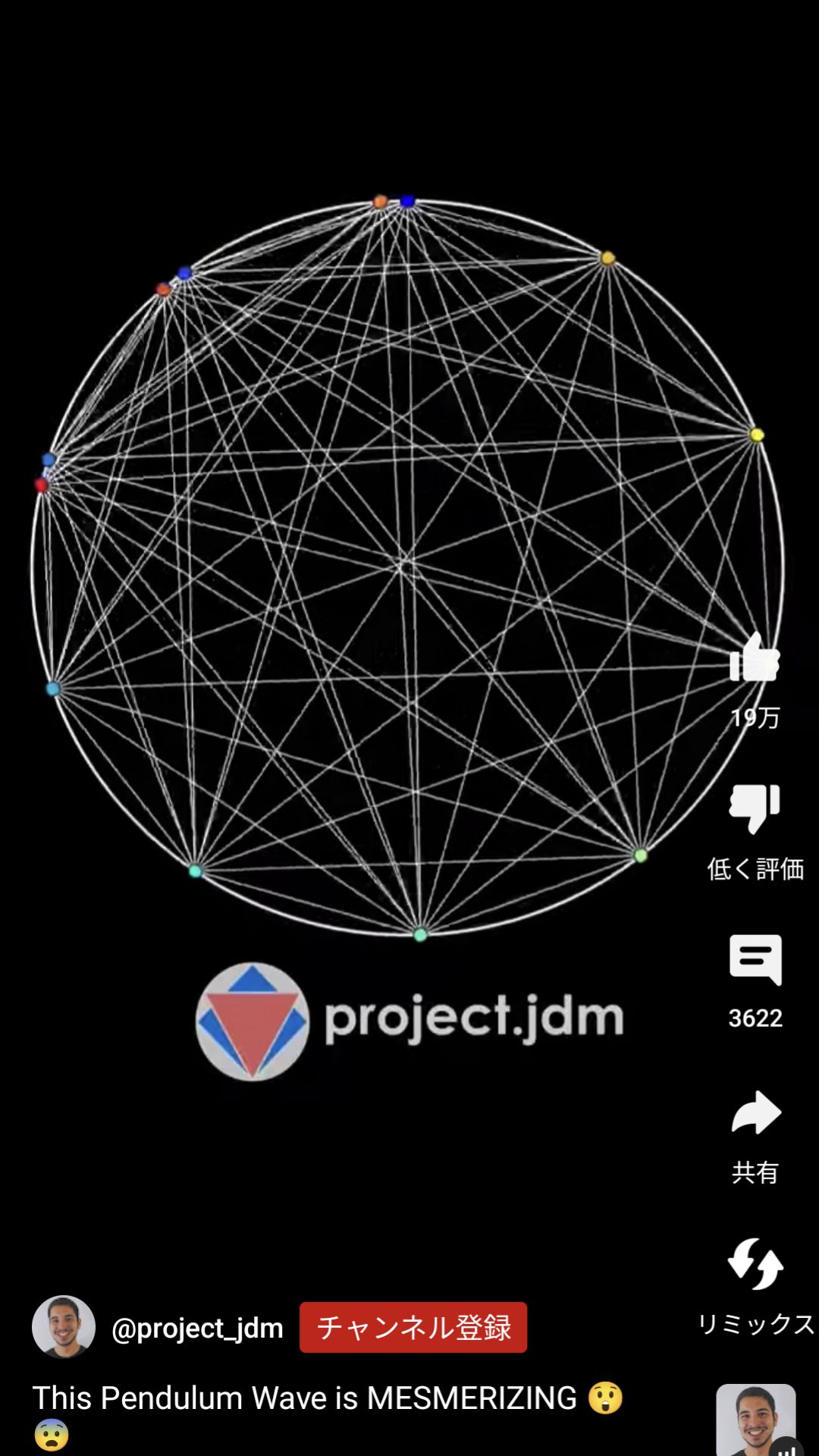Share this Short video
This screenshot has height=1456, width=819.
pyautogui.click(x=755, y=1113)
